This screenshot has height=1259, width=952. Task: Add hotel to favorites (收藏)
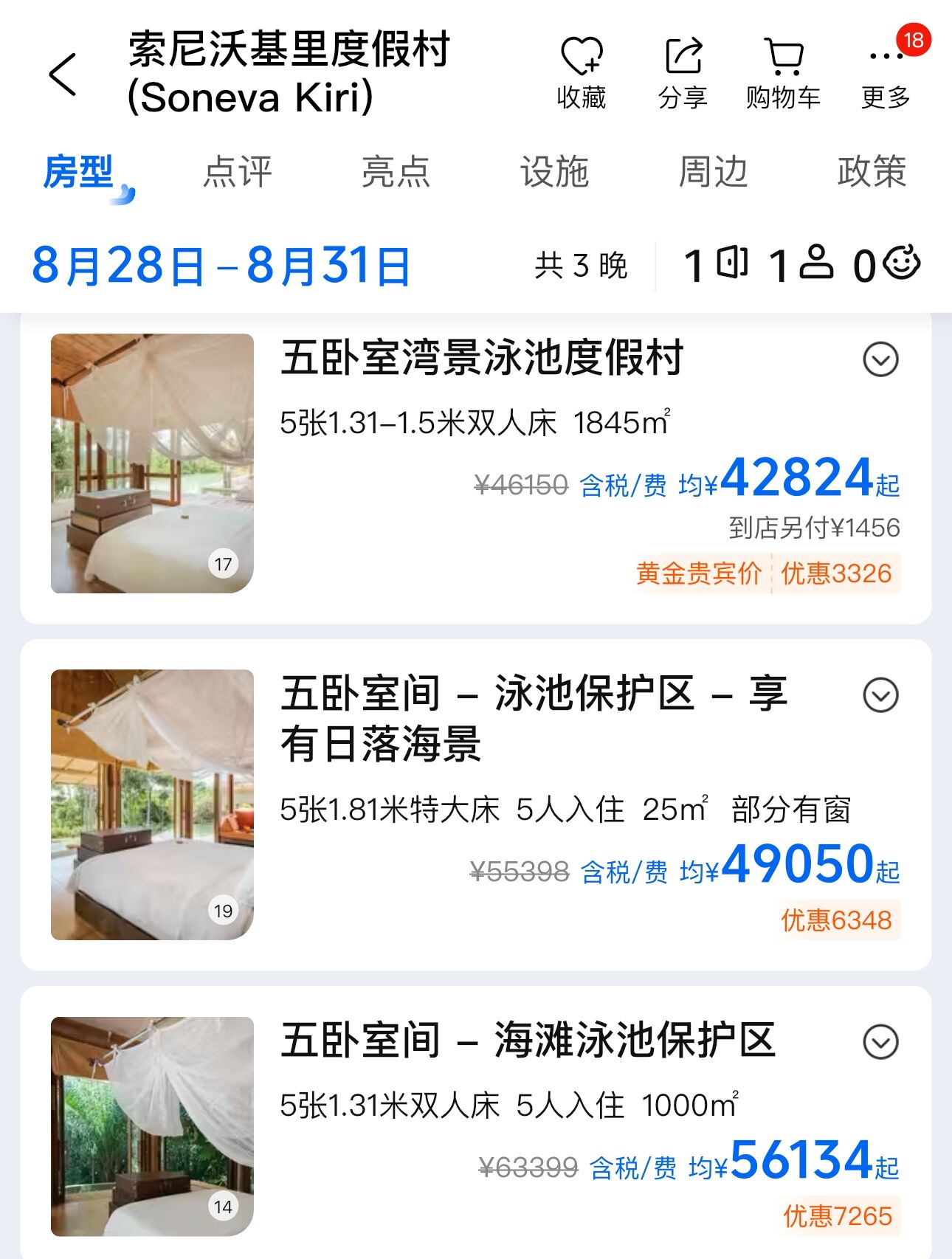coord(582,72)
